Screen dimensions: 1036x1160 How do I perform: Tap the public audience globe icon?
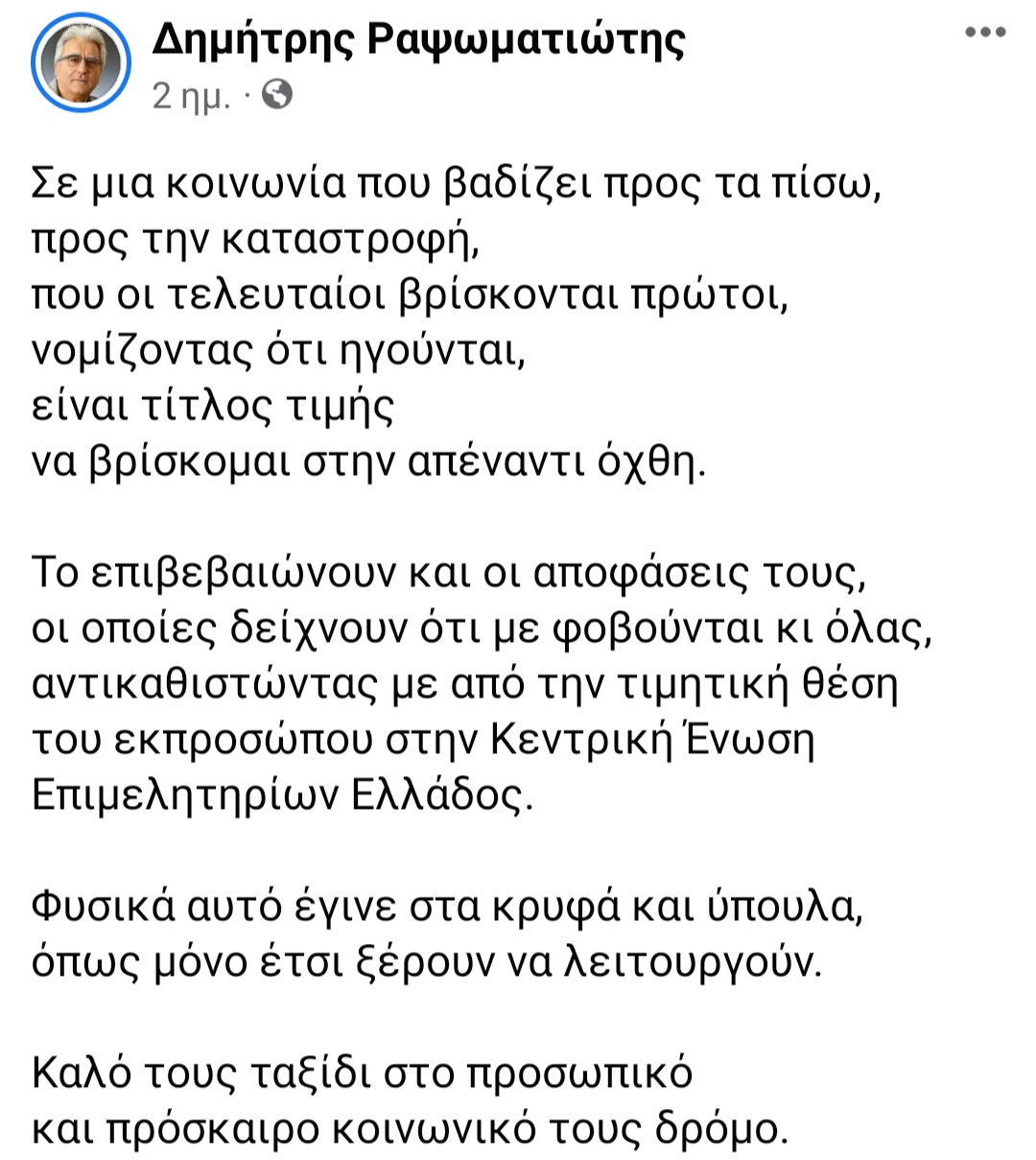pyautogui.click(x=277, y=94)
